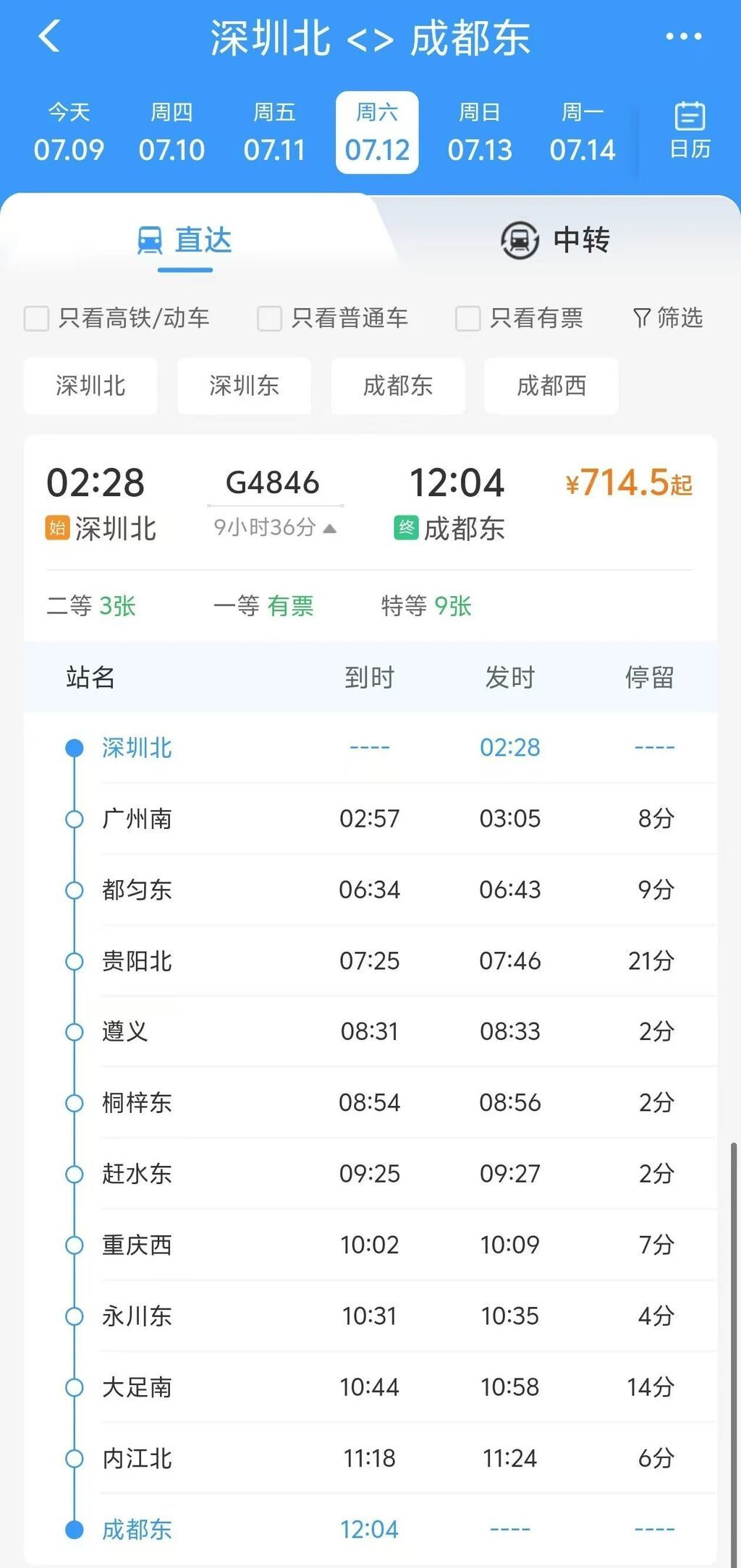
Task: Select Monday 07.14 date
Action: click(583, 133)
